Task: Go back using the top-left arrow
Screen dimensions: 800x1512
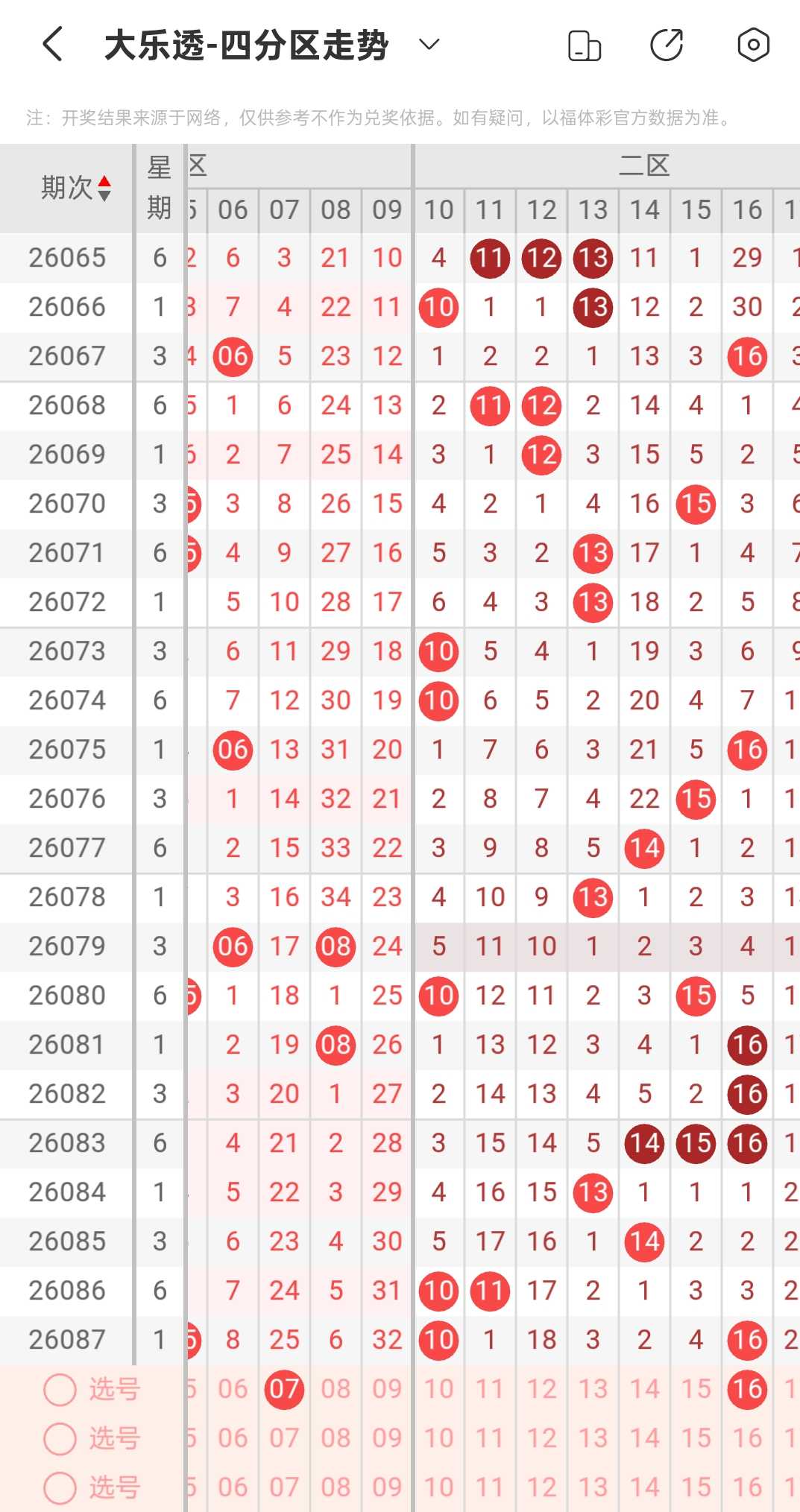Action: (x=52, y=45)
